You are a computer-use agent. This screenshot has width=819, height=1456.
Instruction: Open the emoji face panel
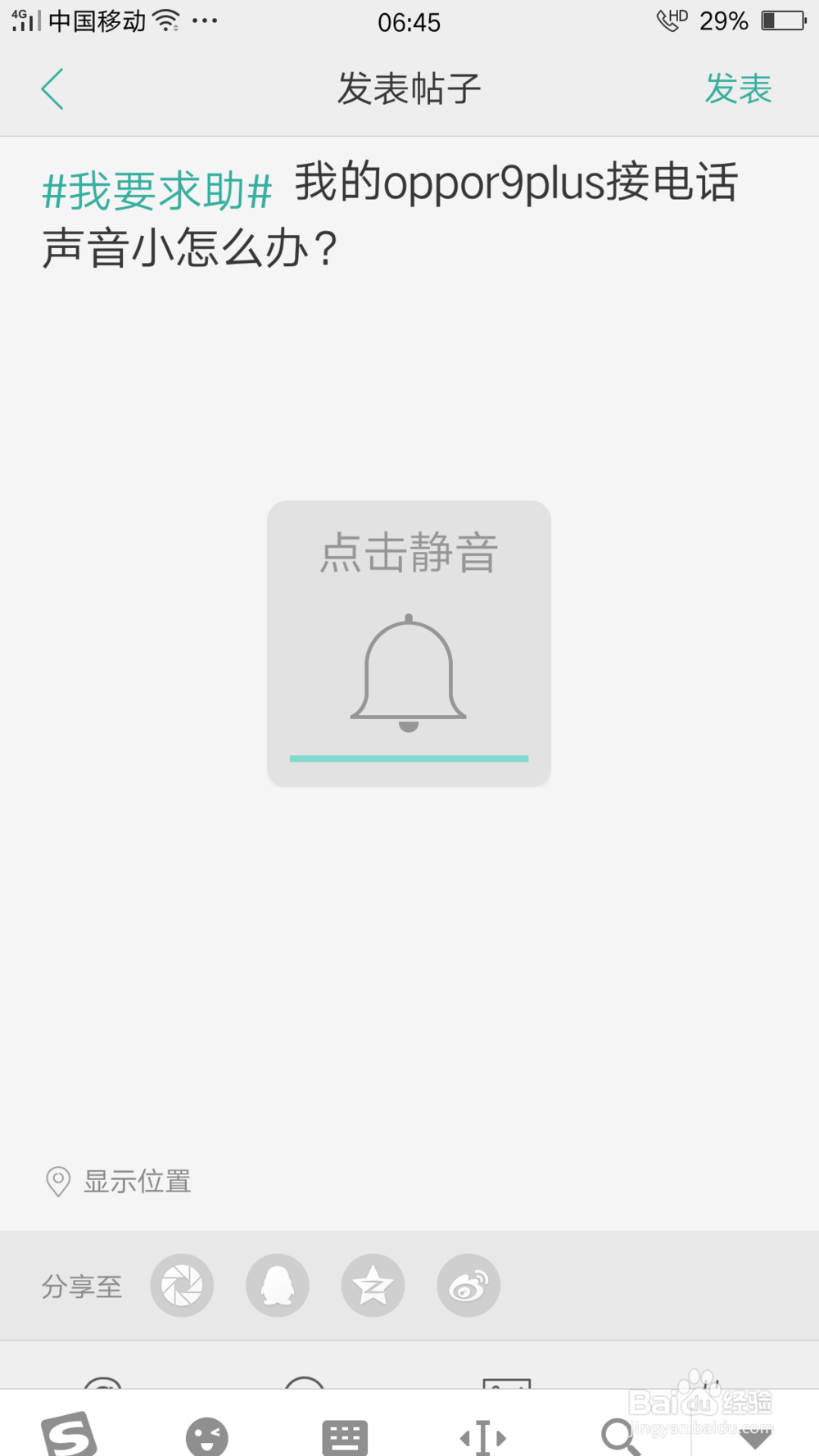[x=207, y=1436]
